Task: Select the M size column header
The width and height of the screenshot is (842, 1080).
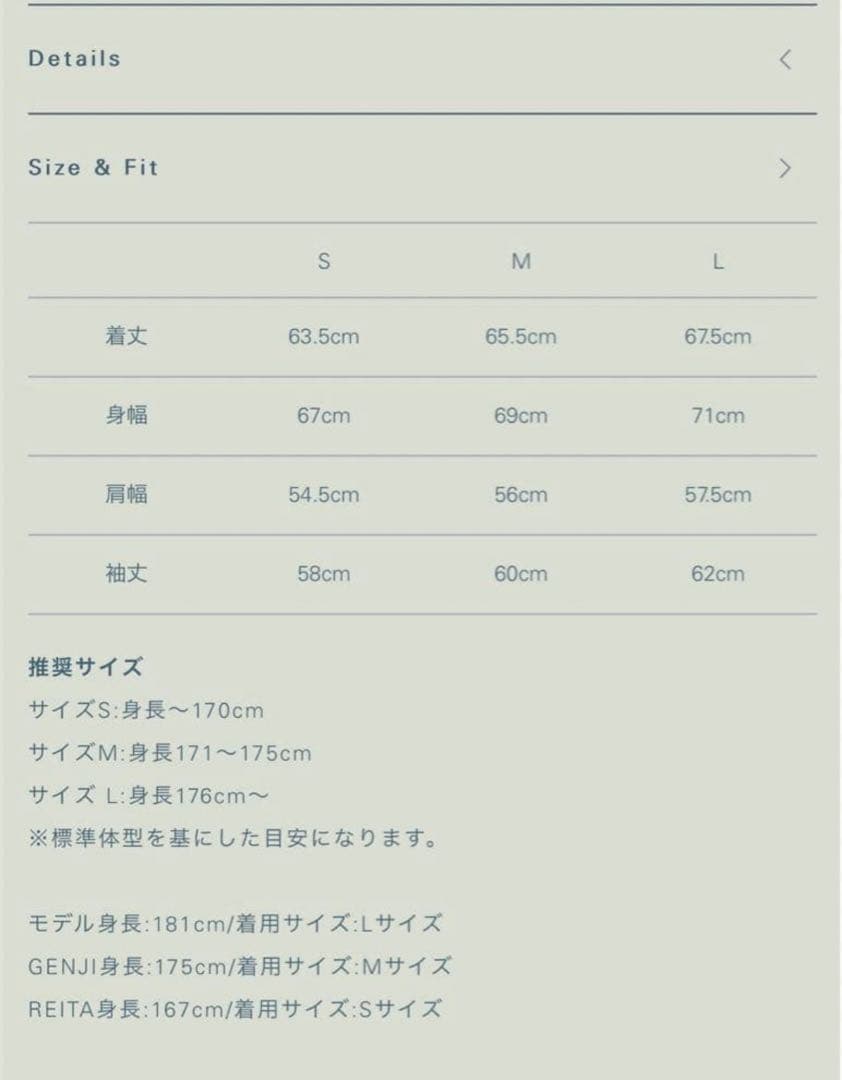Action: (x=518, y=262)
